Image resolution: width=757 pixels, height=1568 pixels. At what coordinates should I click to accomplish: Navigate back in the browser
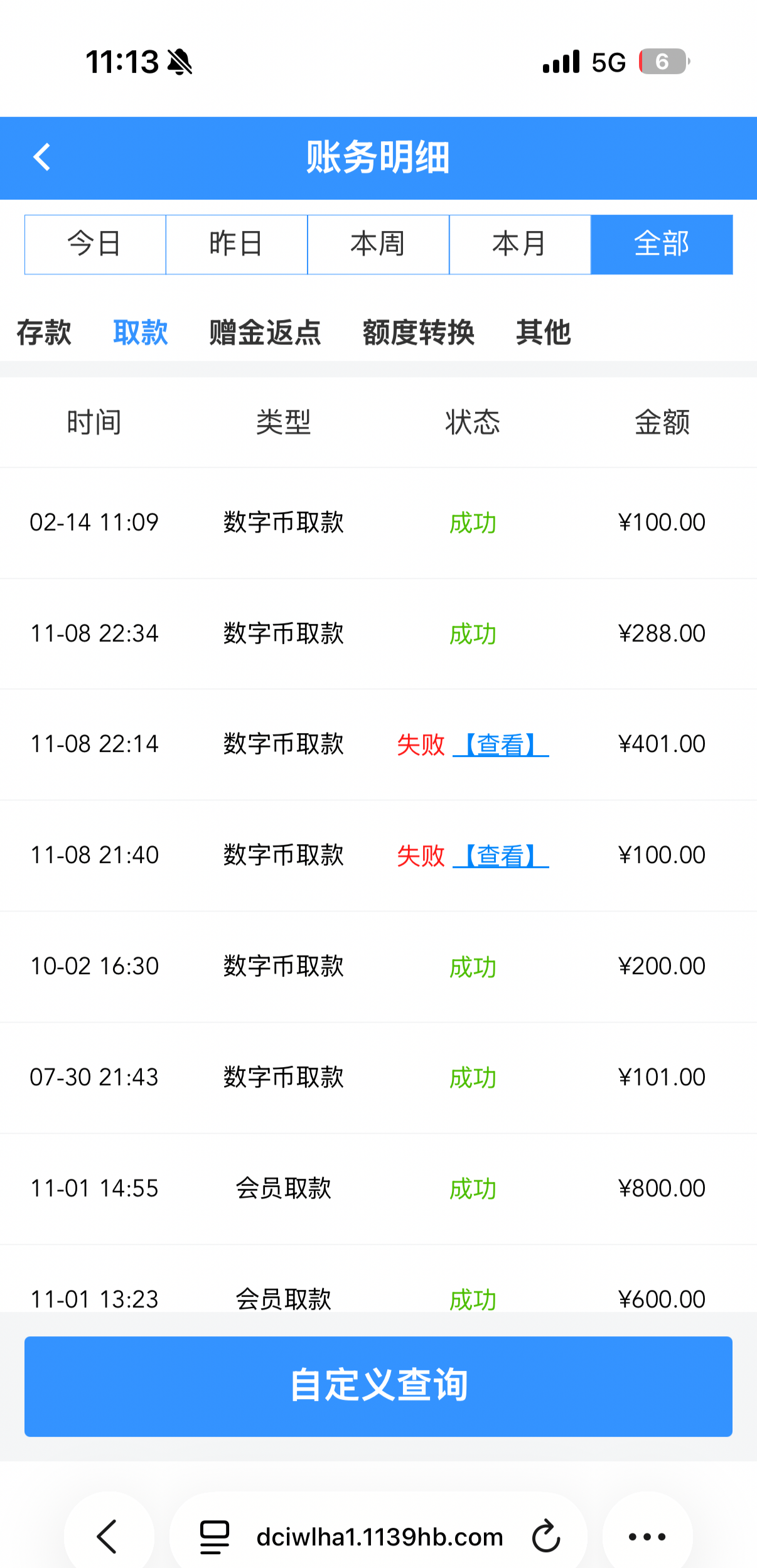(108, 1537)
